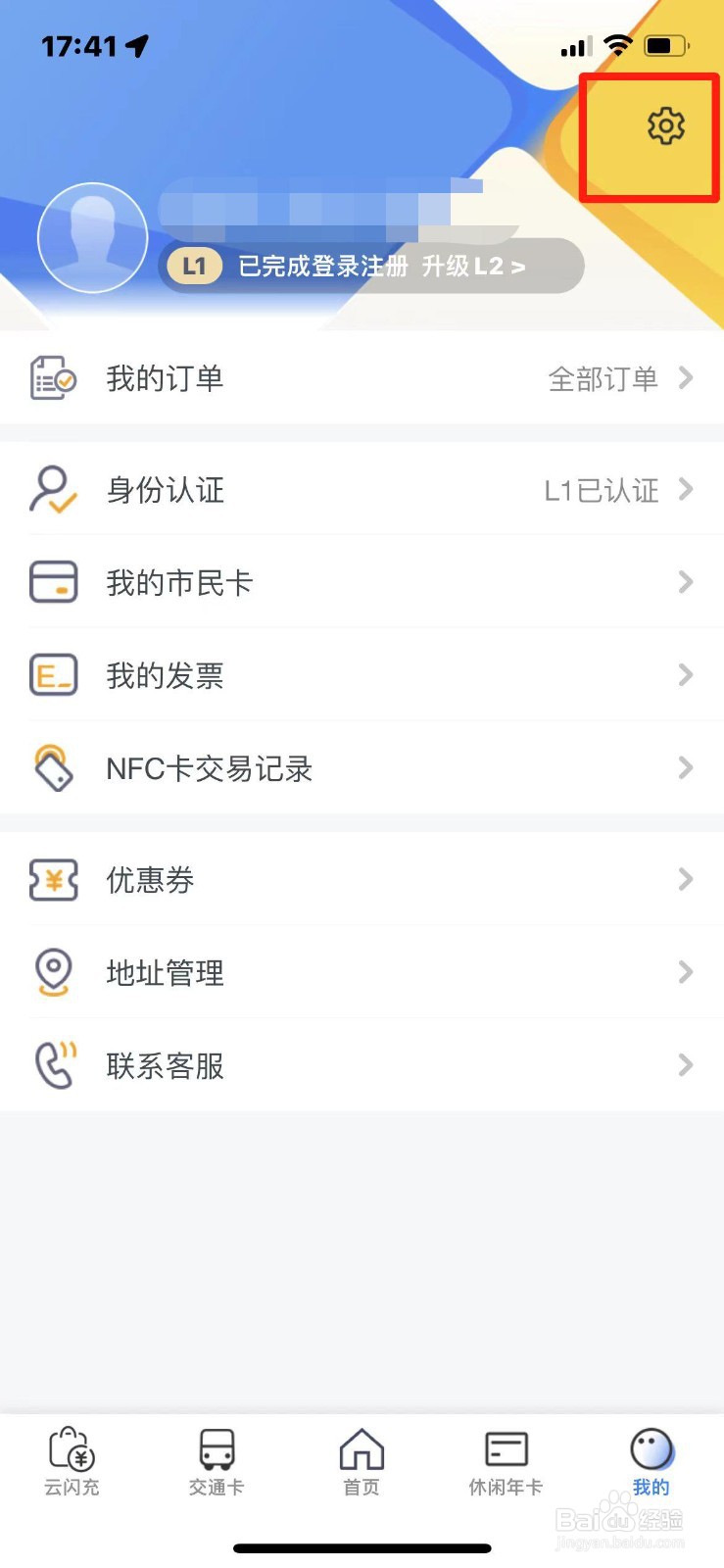Tap the profile avatar picture
The height and width of the screenshot is (1568, 724).
click(x=93, y=238)
